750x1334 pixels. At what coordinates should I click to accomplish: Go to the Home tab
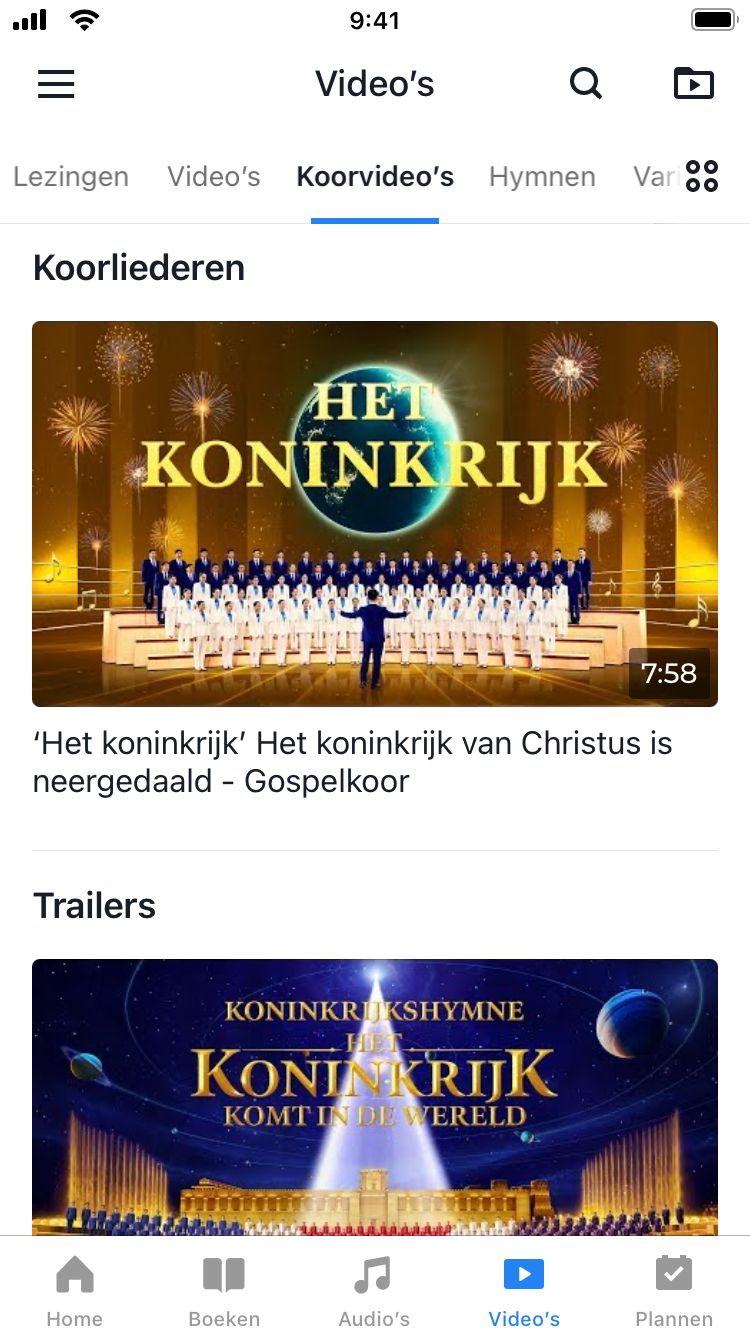75,1290
